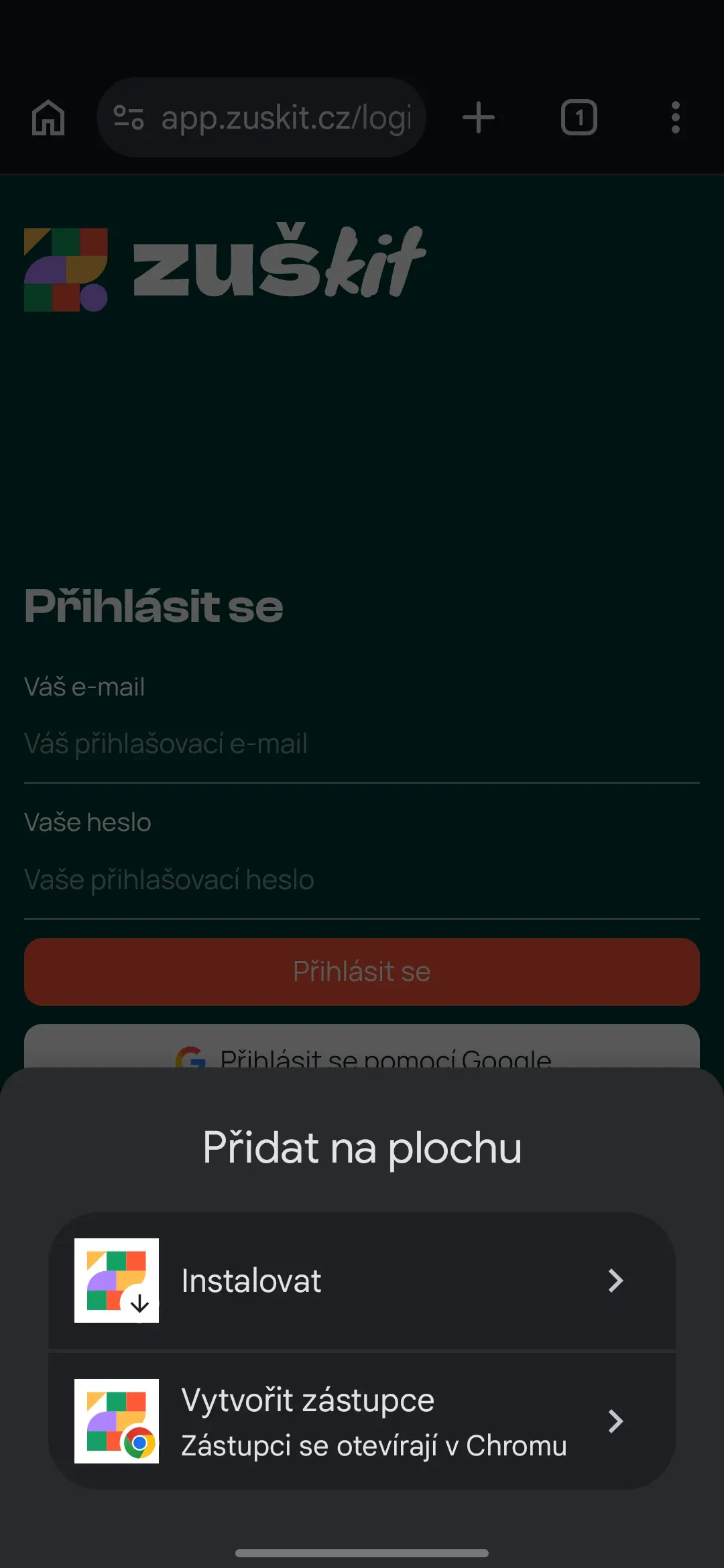Expand the Vytvořit zástupce option chevron
The image size is (724, 1568).
click(x=617, y=1422)
